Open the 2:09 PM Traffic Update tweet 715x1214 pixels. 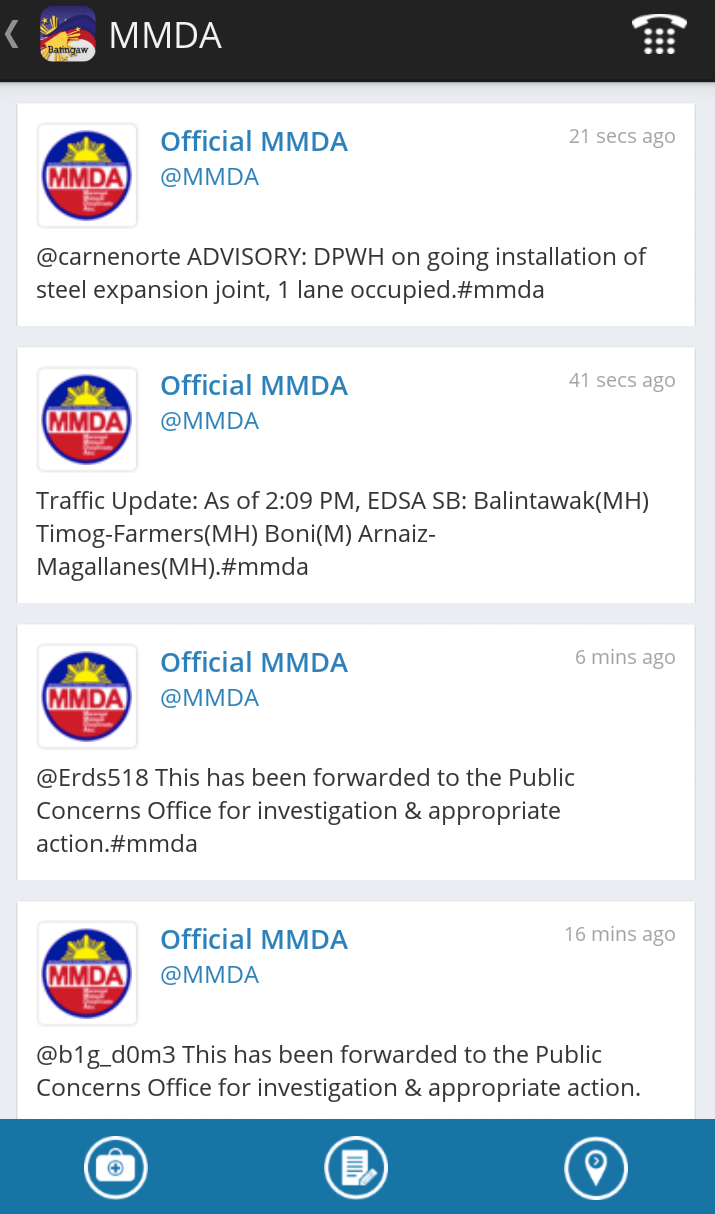pos(356,533)
